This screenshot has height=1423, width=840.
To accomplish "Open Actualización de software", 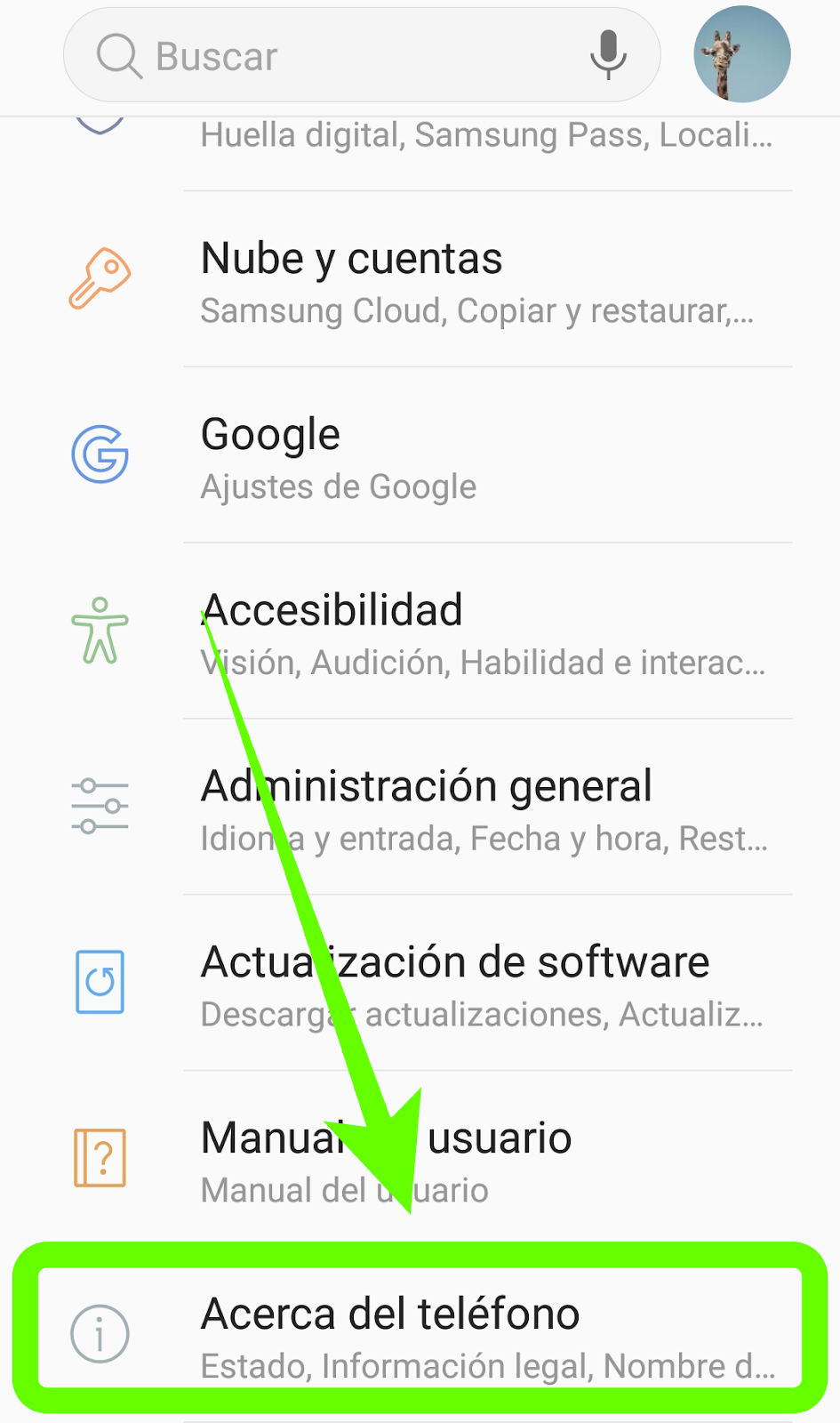I will tap(420, 984).
